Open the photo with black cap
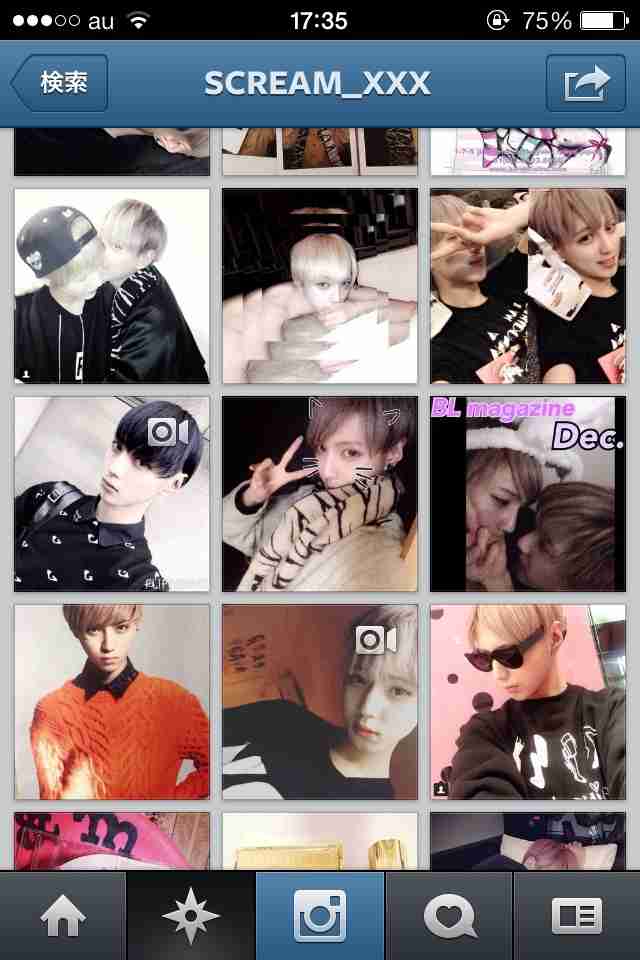 112,286
